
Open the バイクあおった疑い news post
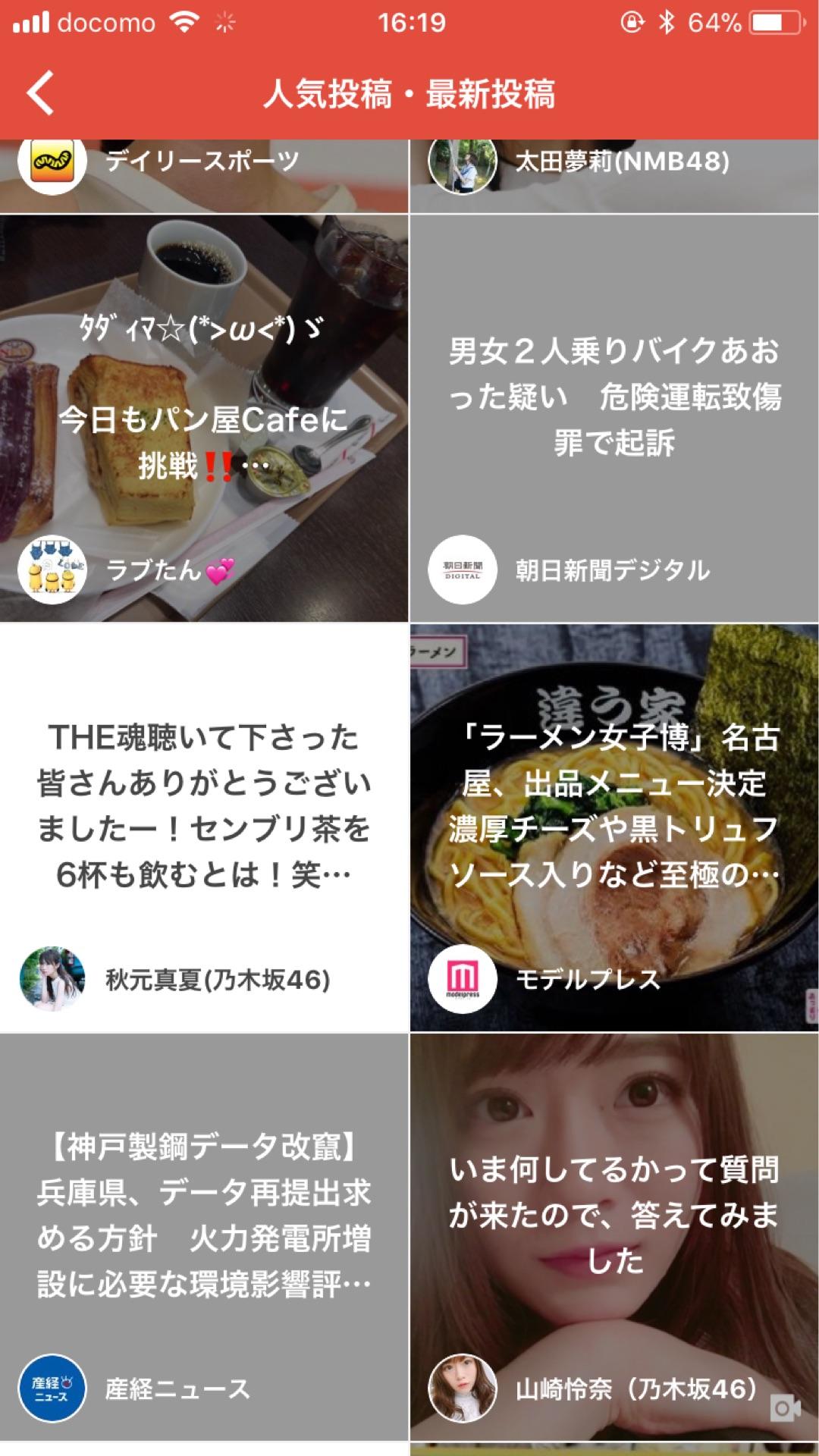(x=613, y=394)
